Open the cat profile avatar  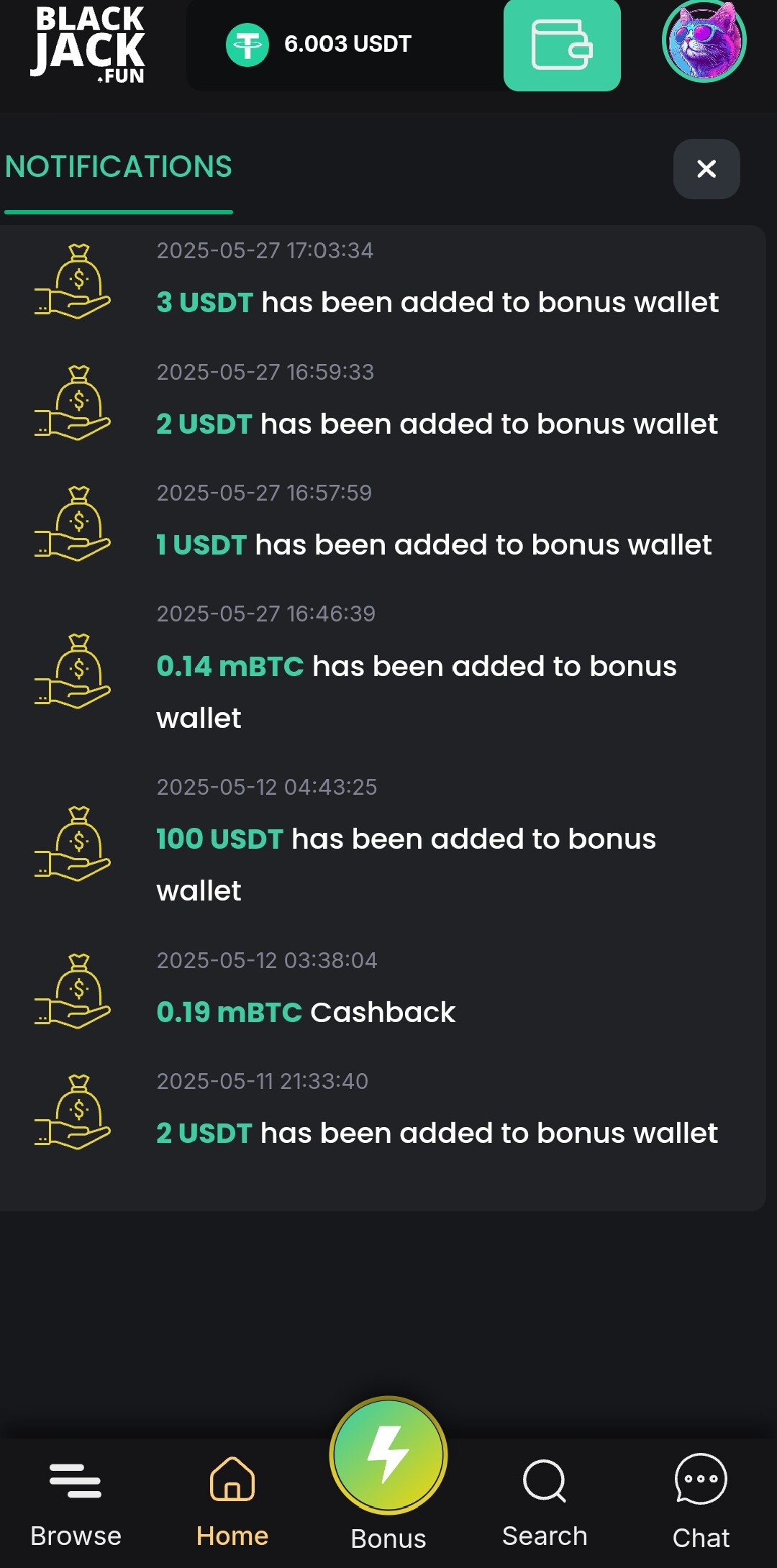tap(704, 42)
